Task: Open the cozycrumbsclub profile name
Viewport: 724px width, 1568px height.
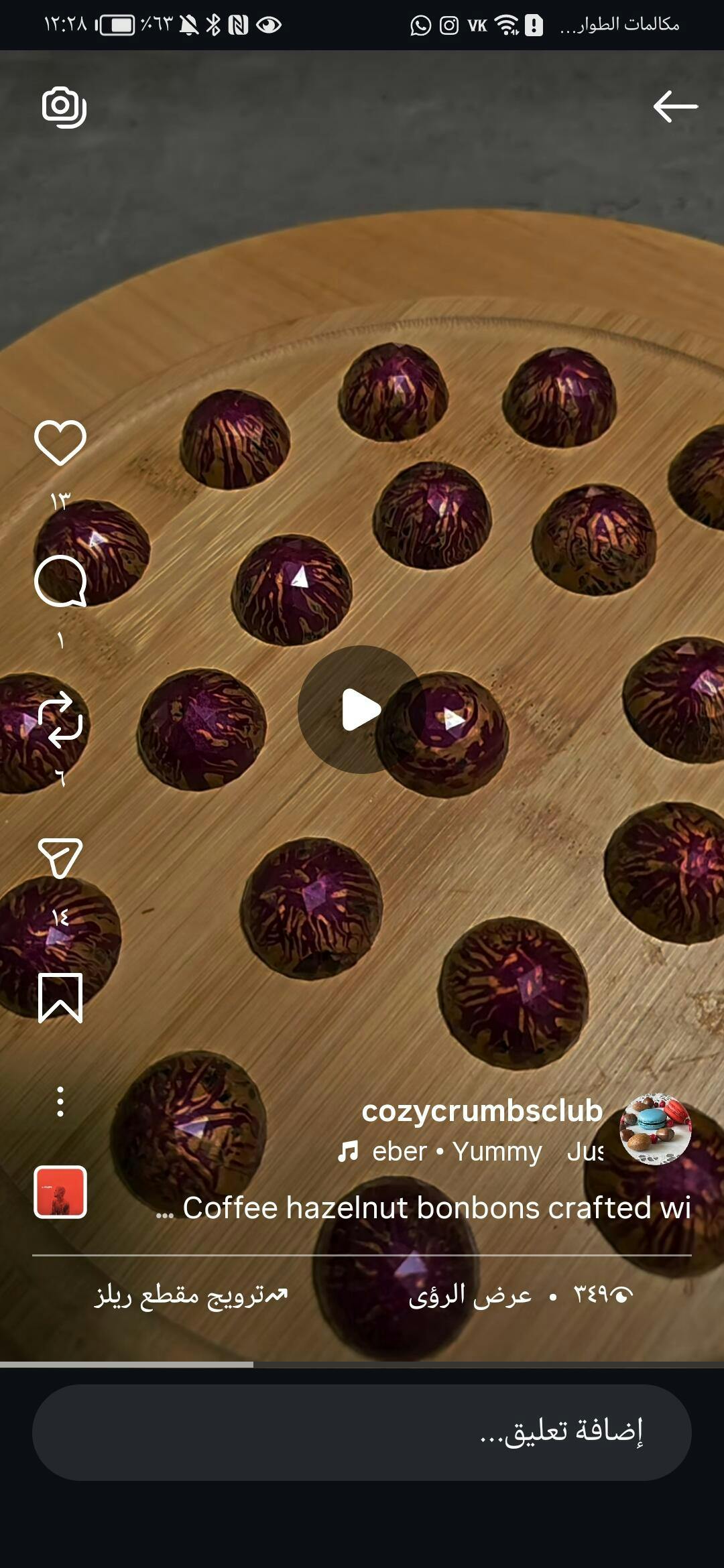Action: coord(482,1111)
